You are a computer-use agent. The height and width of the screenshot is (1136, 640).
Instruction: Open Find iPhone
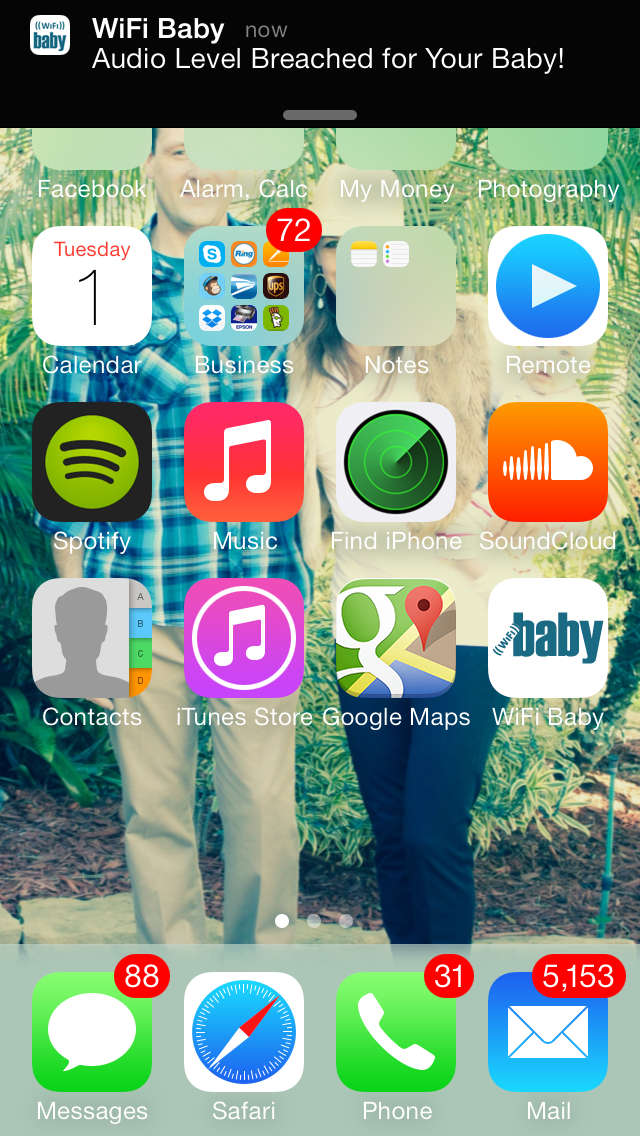point(396,462)
